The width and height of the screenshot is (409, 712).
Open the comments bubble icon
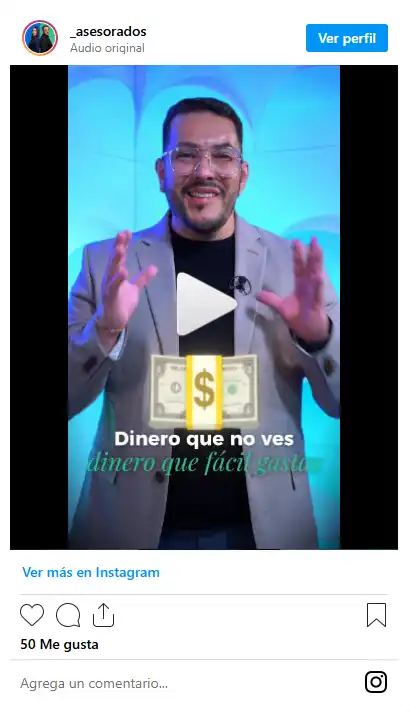pyautogui.click(x=68, y=615)
